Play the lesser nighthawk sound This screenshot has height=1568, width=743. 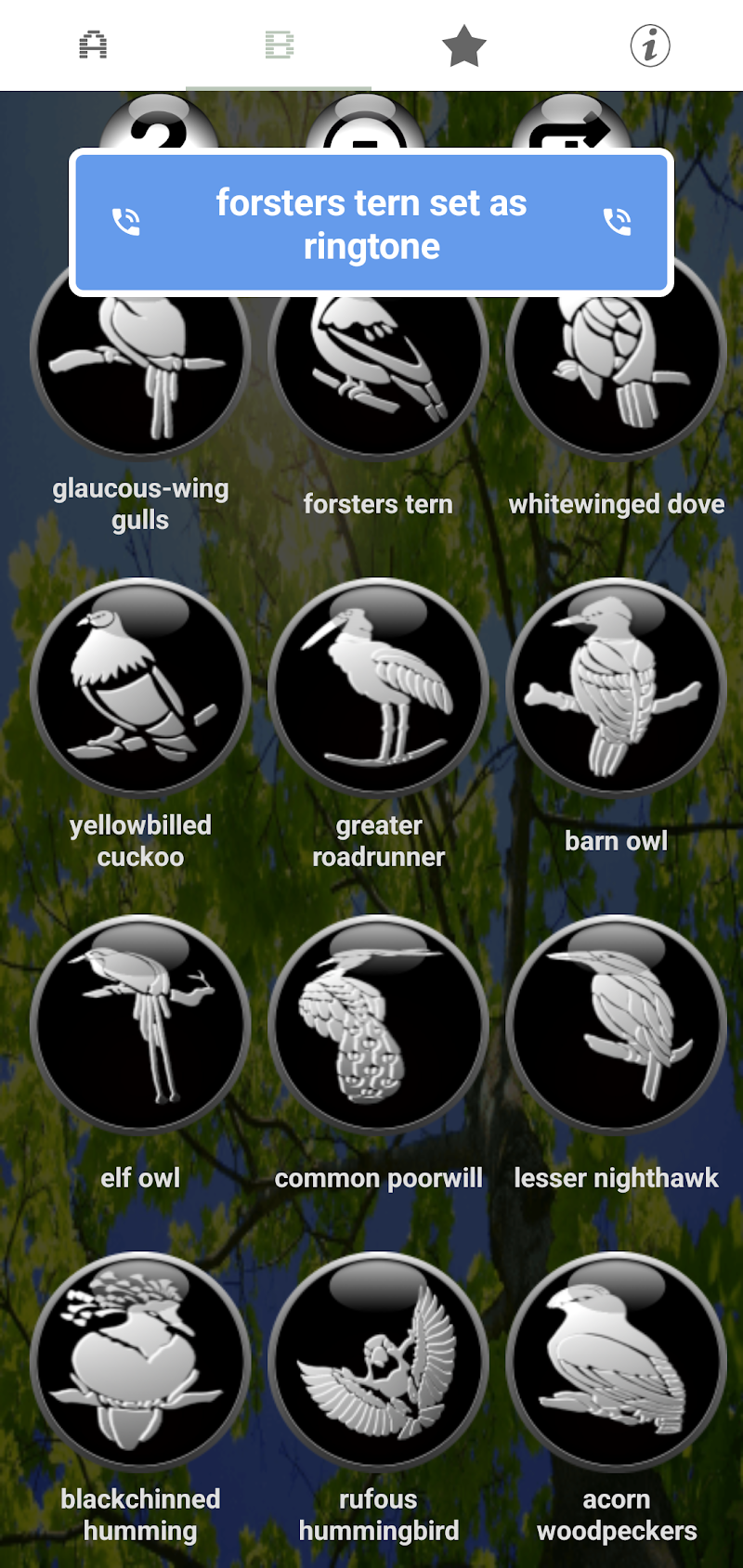pyautogui.click(x=616, y=1024)
